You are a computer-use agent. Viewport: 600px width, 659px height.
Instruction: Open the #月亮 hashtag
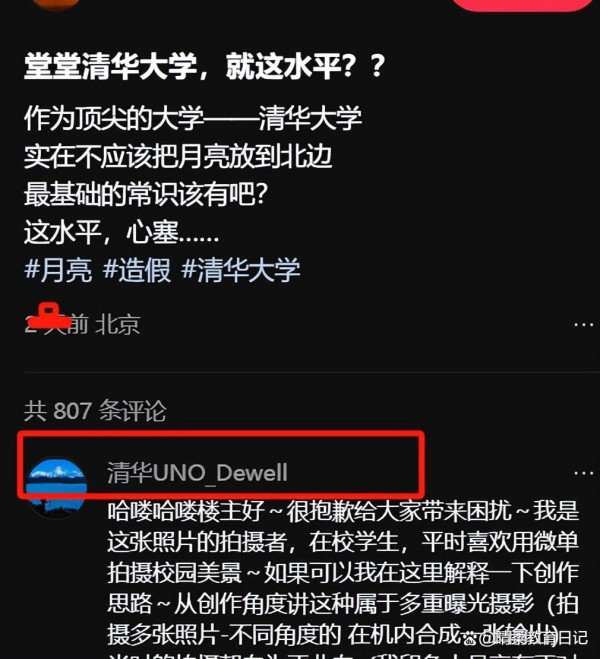[x=58, y=270]
